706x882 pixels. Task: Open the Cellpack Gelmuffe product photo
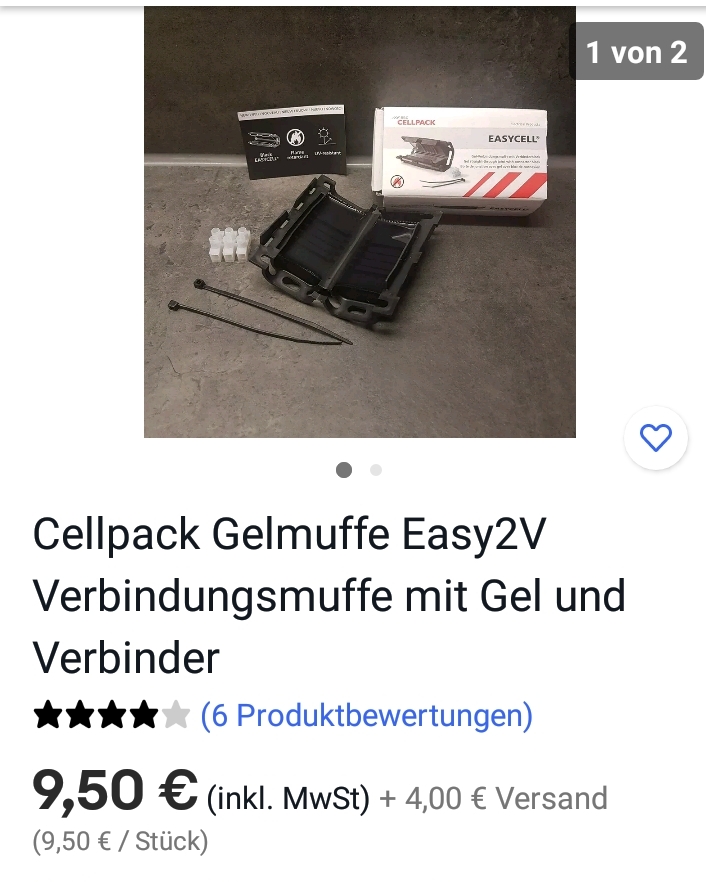[x=359, y=222]
